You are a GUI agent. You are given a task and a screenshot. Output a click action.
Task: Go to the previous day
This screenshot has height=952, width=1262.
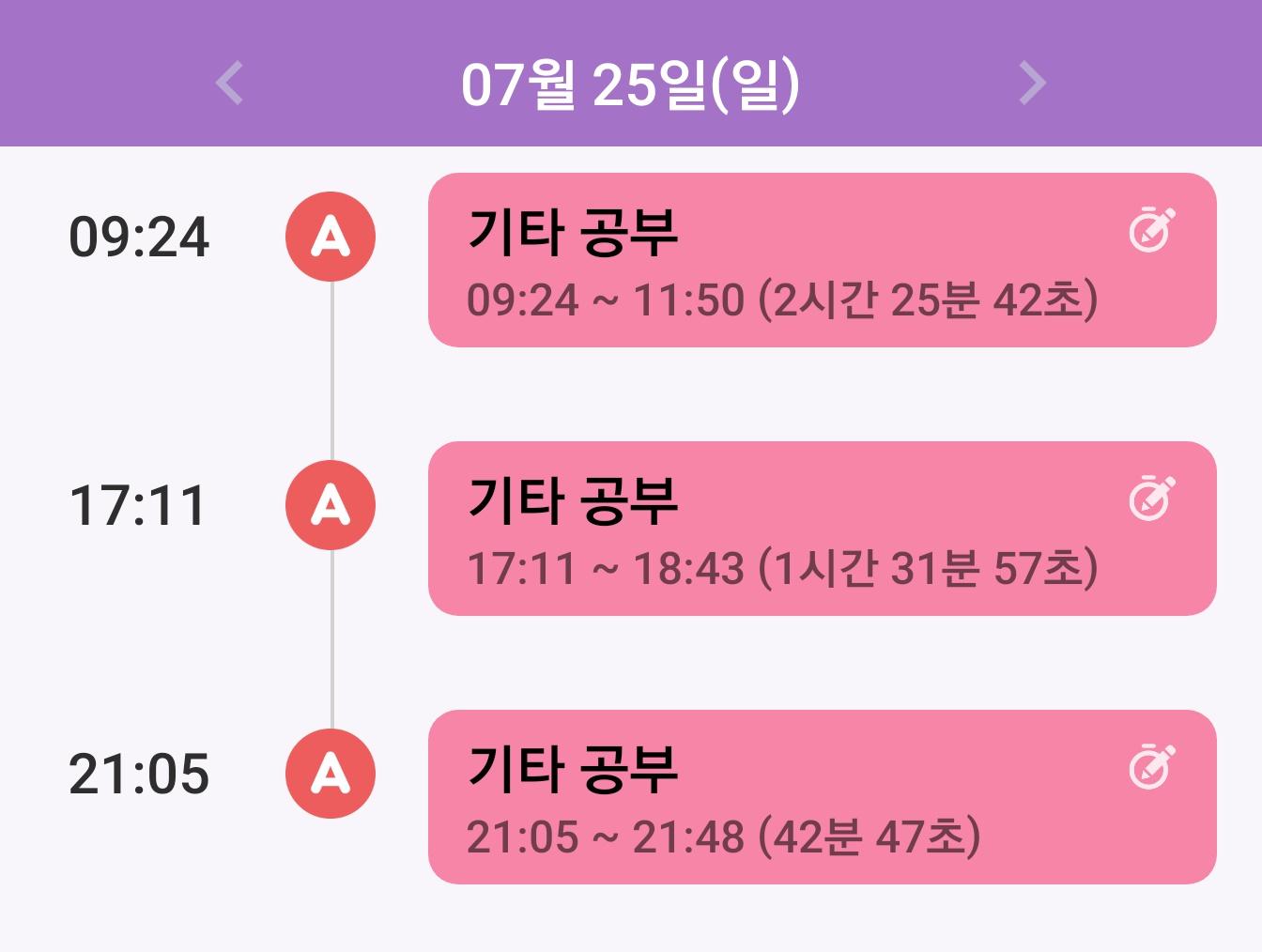click(x=230, y=83)
